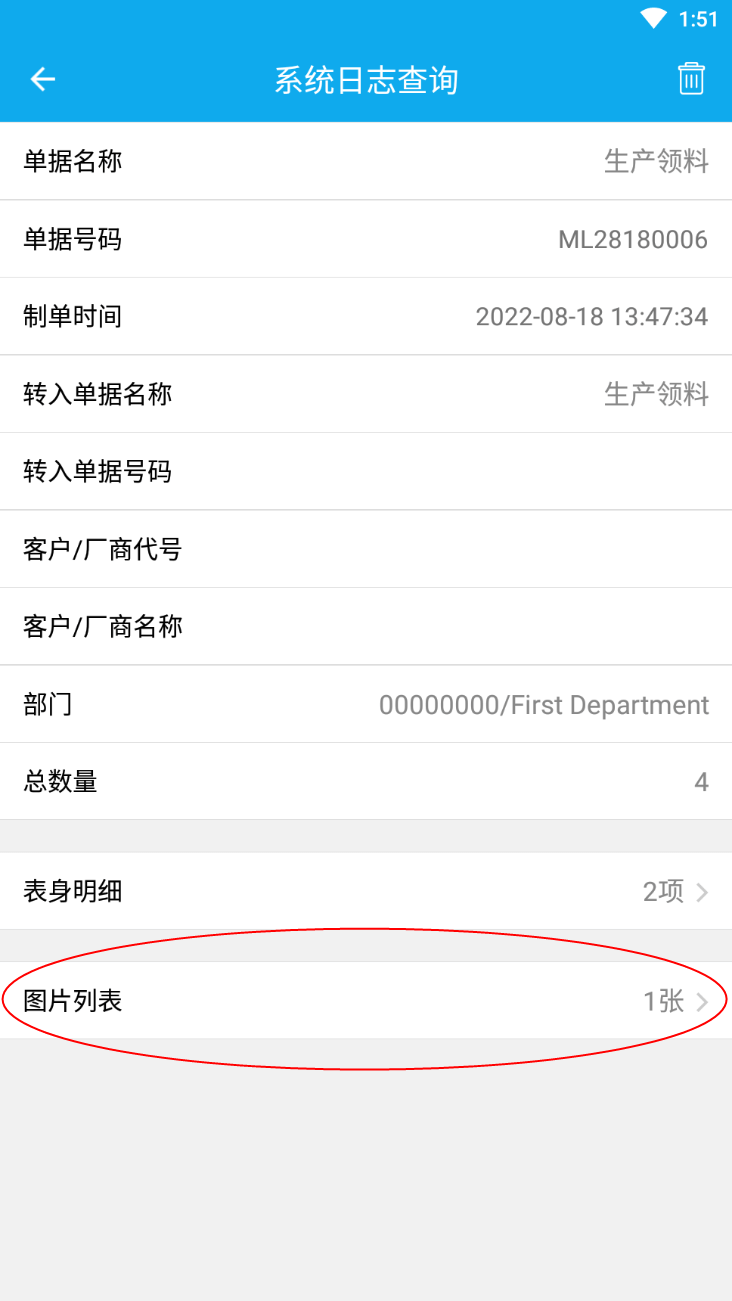Go back using the arrow icon
Viewport: 732px width, 1301px height.
[x=42, y=79]
